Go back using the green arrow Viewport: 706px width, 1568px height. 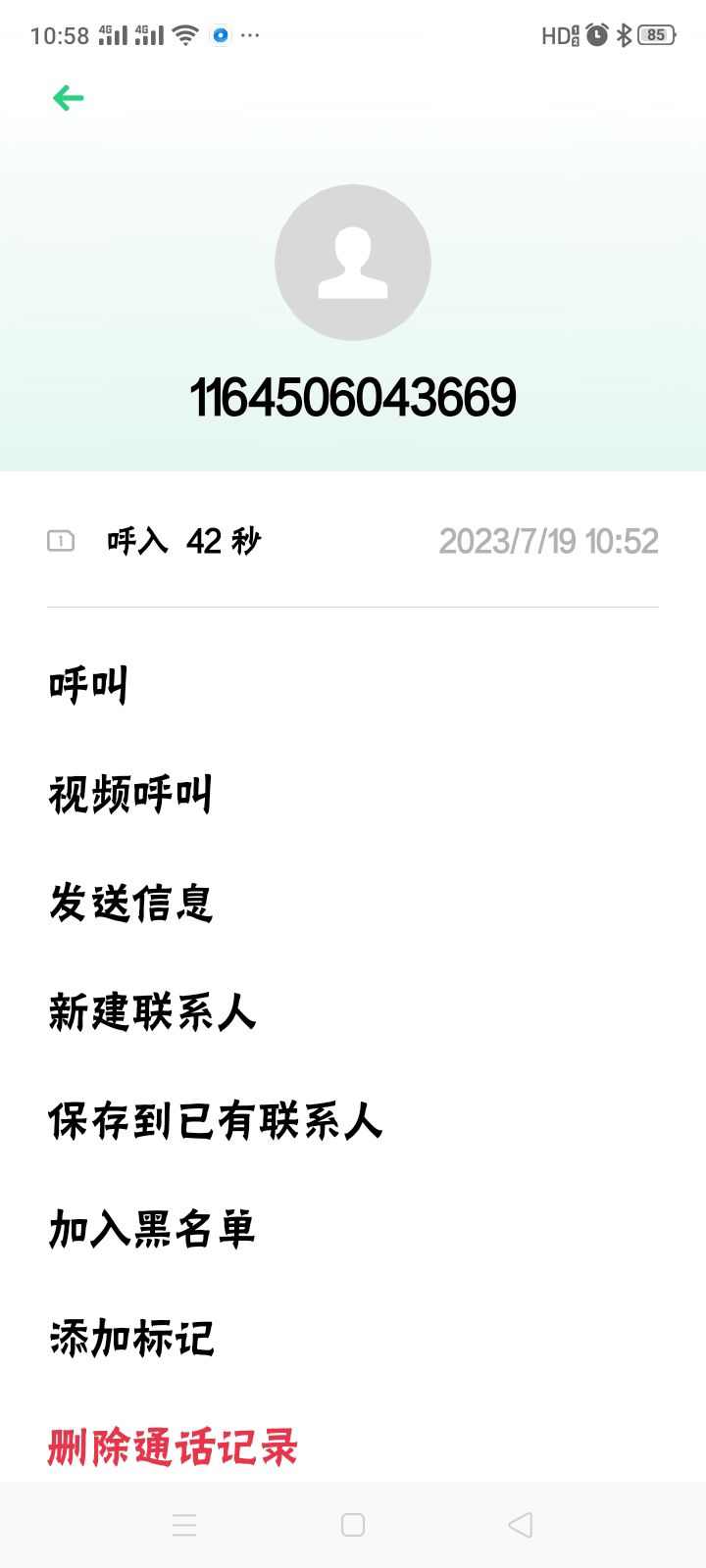[x=68, y=98]
